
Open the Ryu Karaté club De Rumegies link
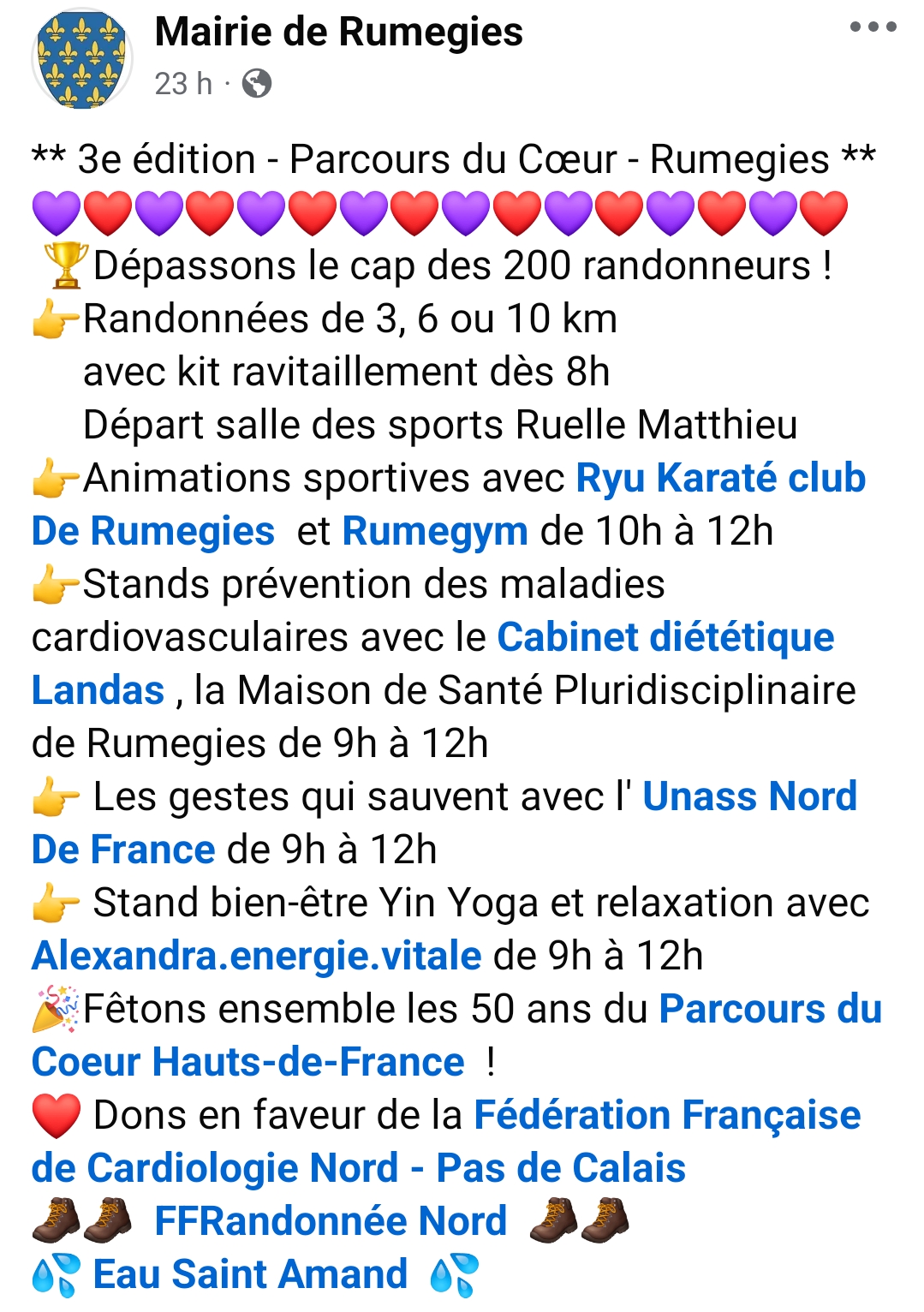[720, 479]
